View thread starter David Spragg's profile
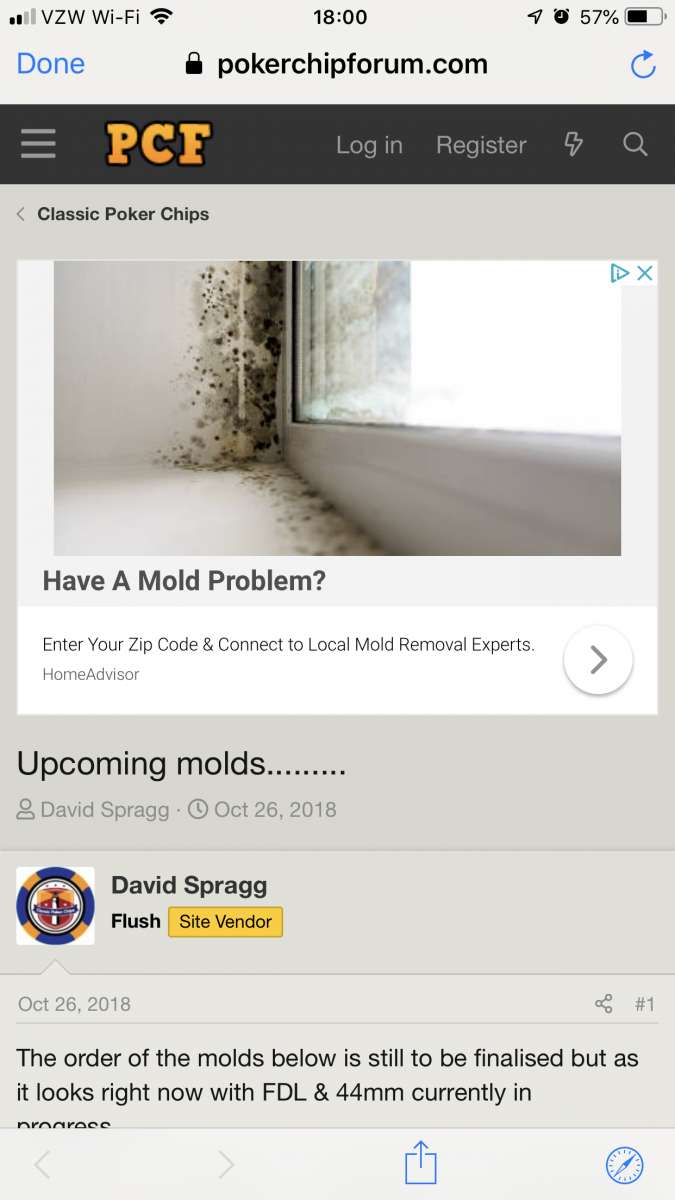This screenshot has width=675, height=1200. pyautogui.click(x=104, y=809)
